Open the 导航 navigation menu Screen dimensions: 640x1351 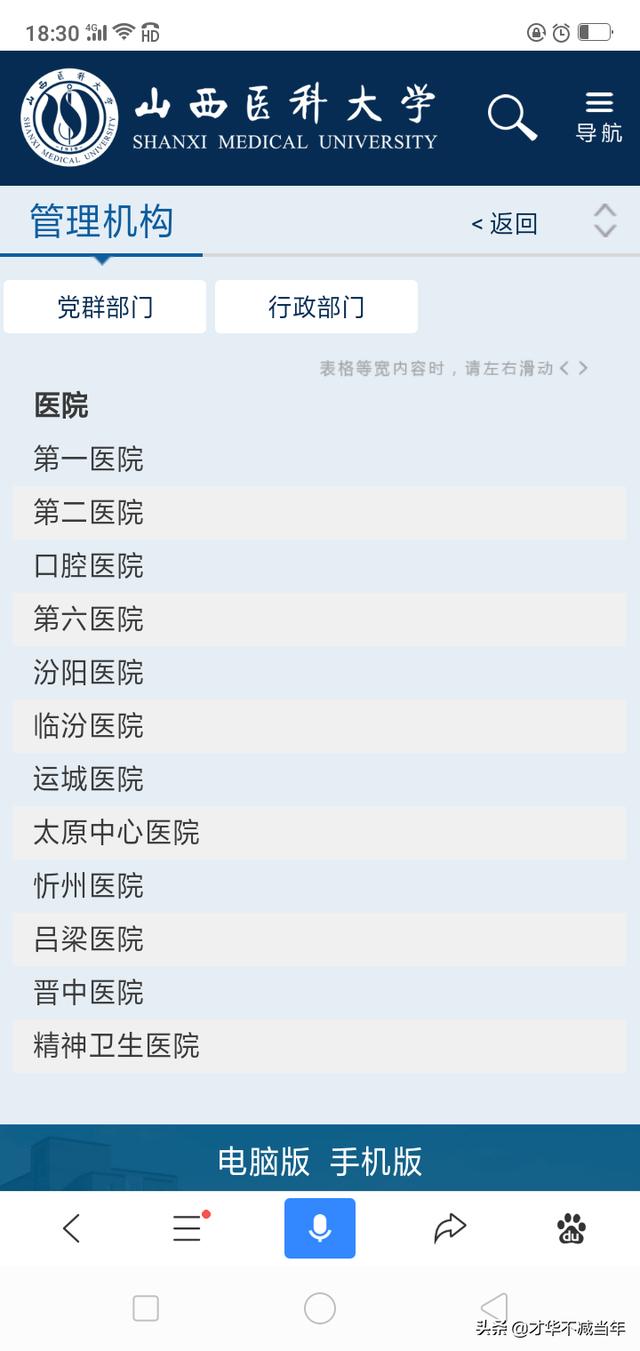click(x=599, y=117)
